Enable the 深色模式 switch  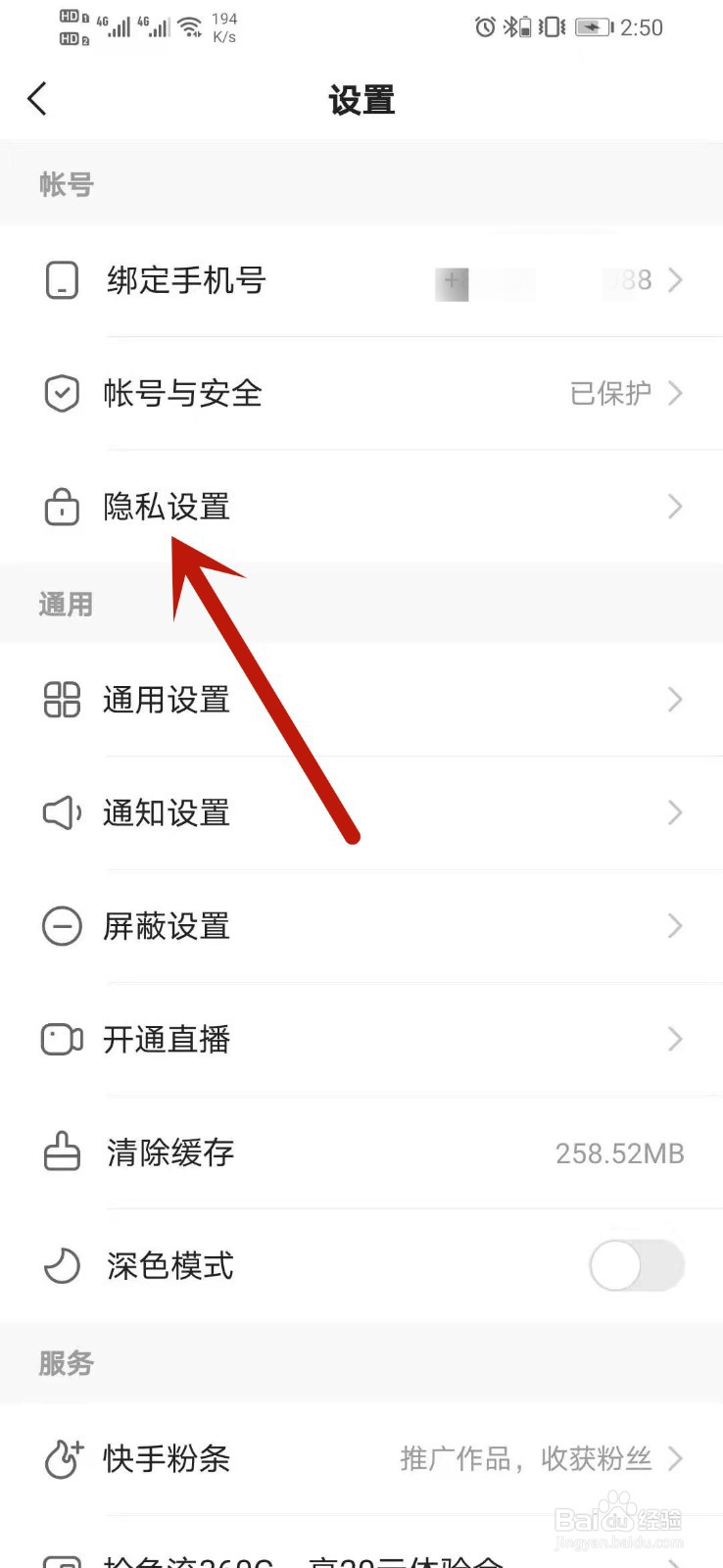(x=637, y=1265)
